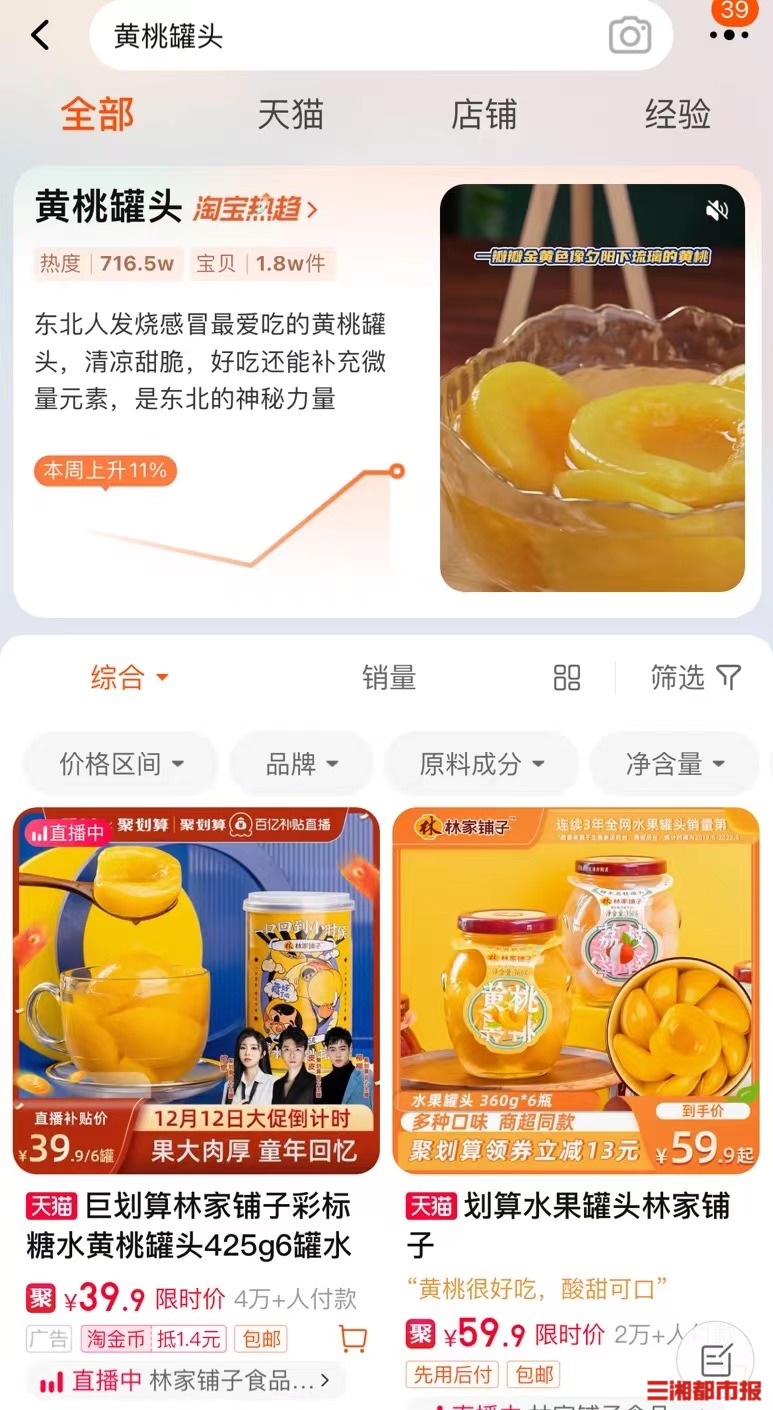
Task: Switch to the 天猫 tab
Action: coord(290,115)
